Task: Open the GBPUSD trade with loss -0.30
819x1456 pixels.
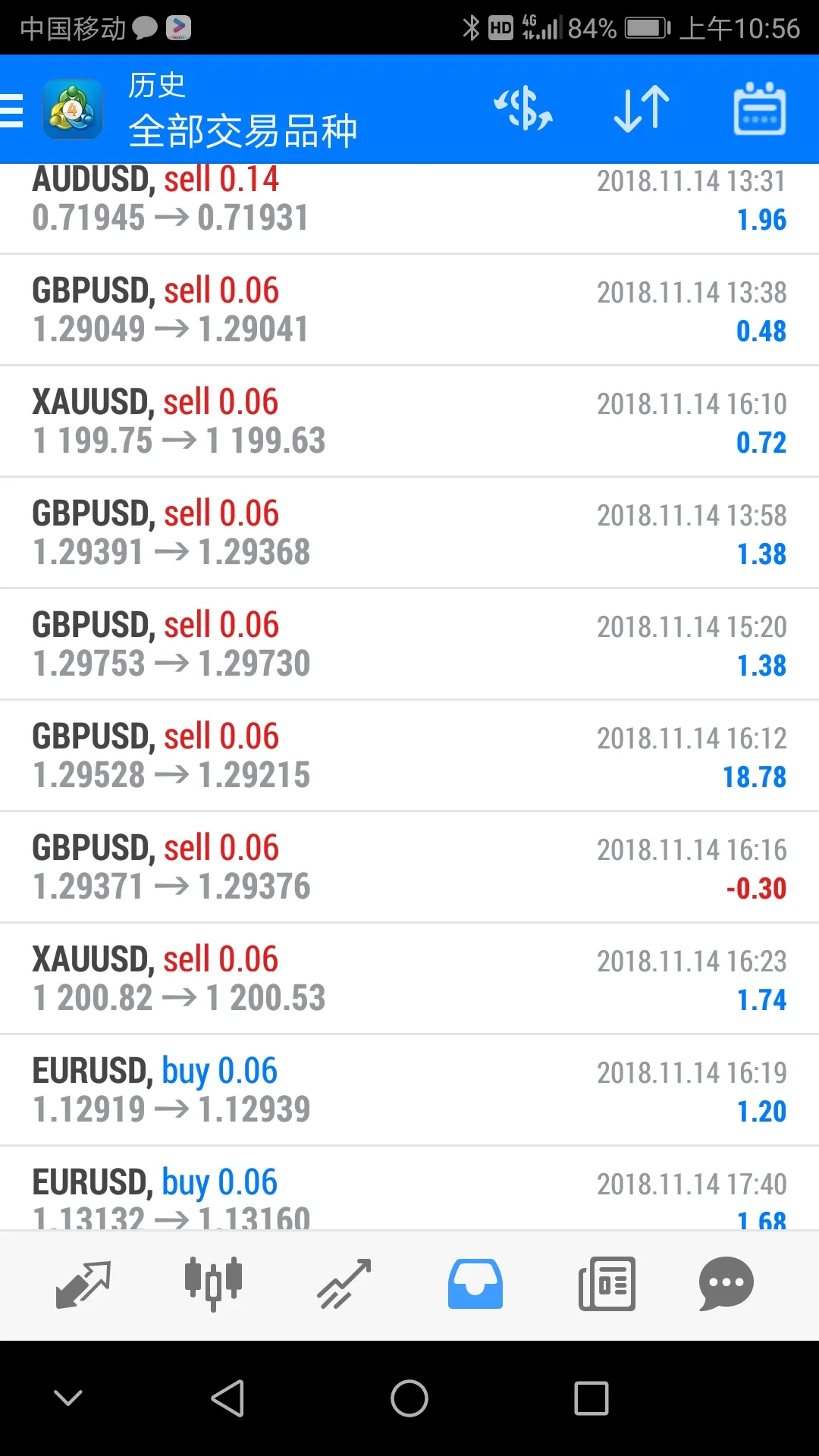Action: [x=409, y=867]
